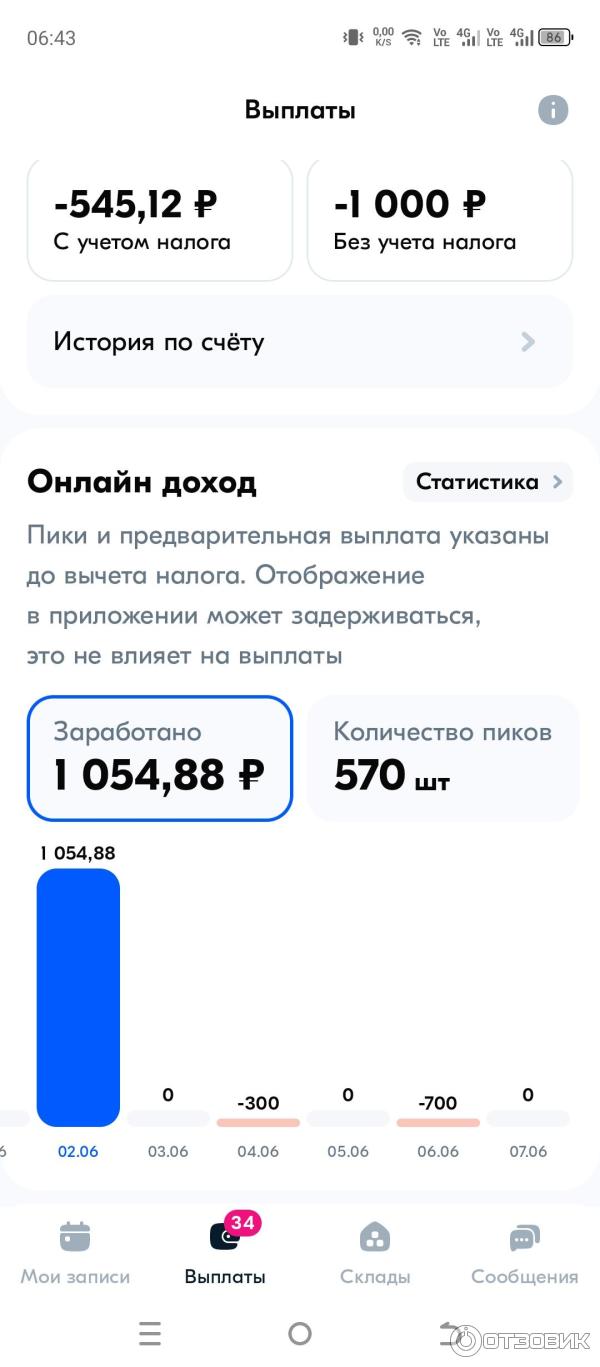The height and width of the screenshot is (1367, 600).
Task: Select the Заработано card
Action: (x=160, y=758)
